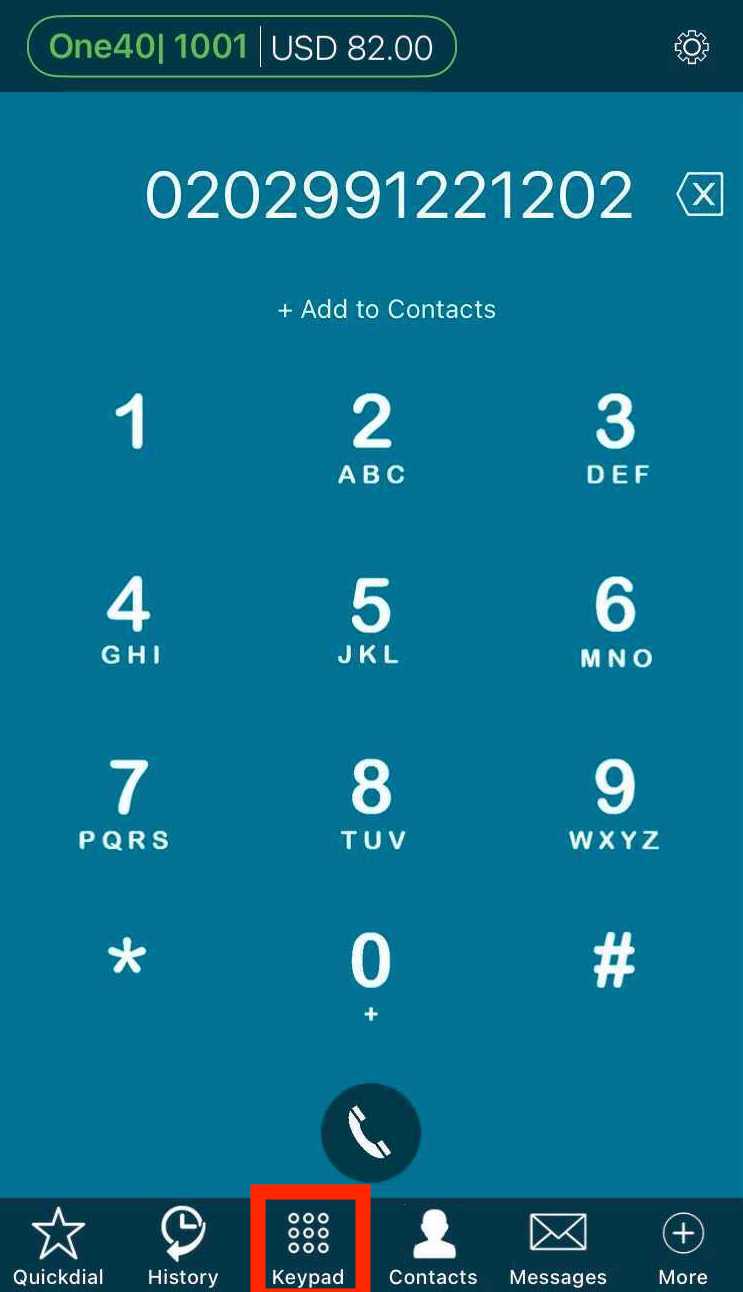Enter digit 5 JKL
This screenshot has width=743, height=1292.
tap(370, 620)
